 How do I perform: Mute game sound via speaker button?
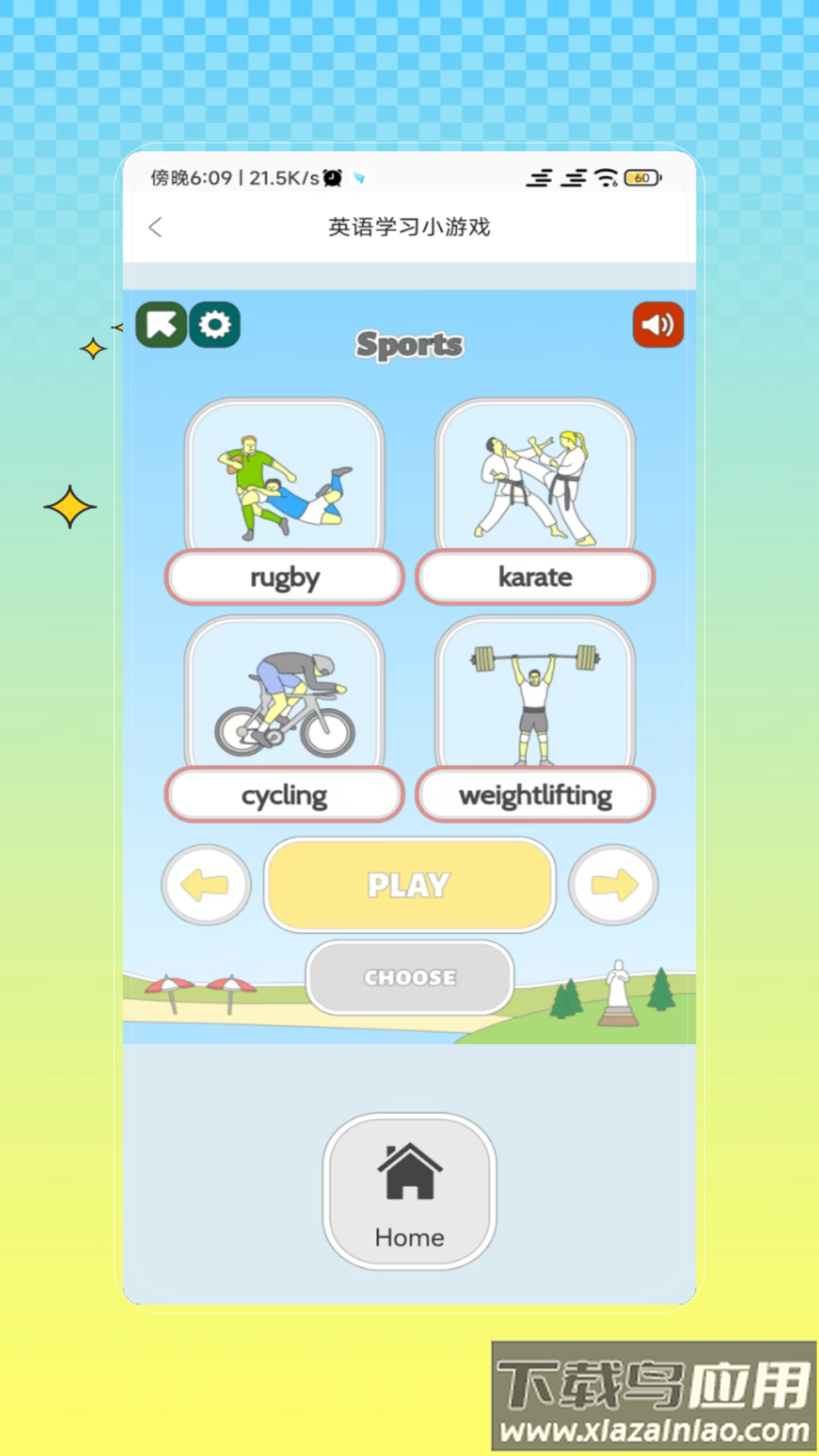(657, 325)
